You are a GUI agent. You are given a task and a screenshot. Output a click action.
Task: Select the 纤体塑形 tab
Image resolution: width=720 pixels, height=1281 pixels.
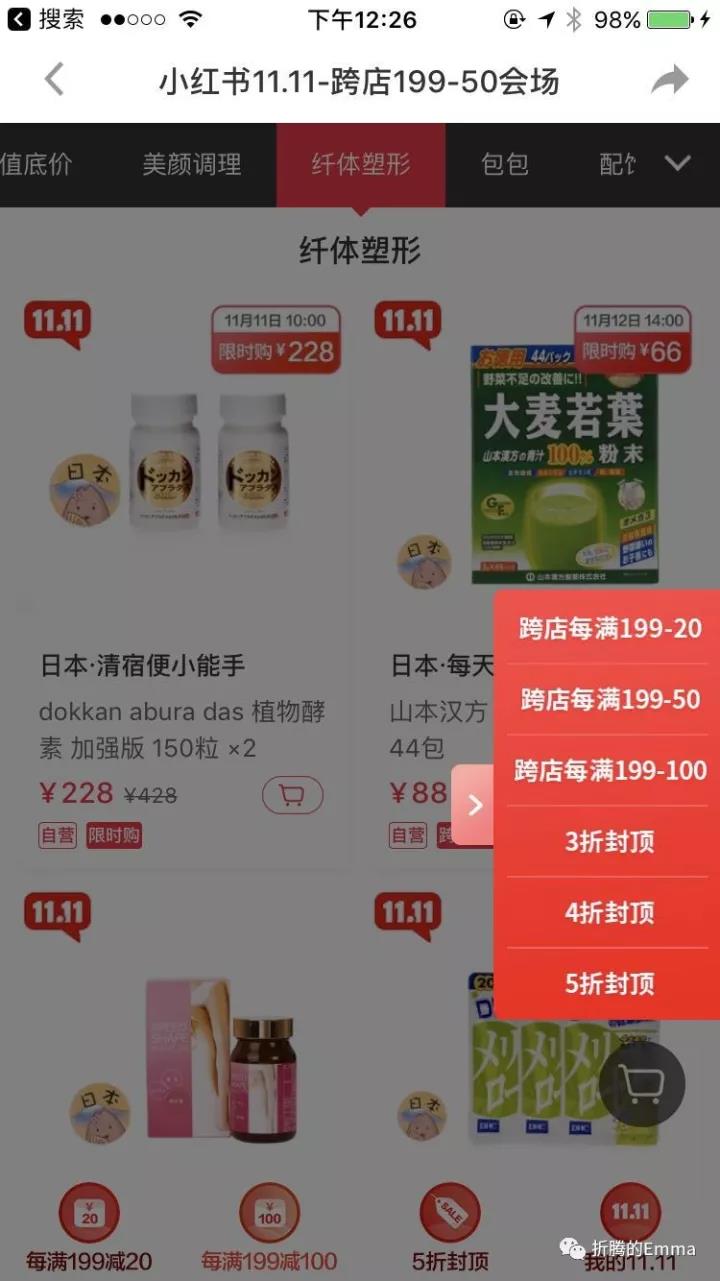(x=360, y=164)
